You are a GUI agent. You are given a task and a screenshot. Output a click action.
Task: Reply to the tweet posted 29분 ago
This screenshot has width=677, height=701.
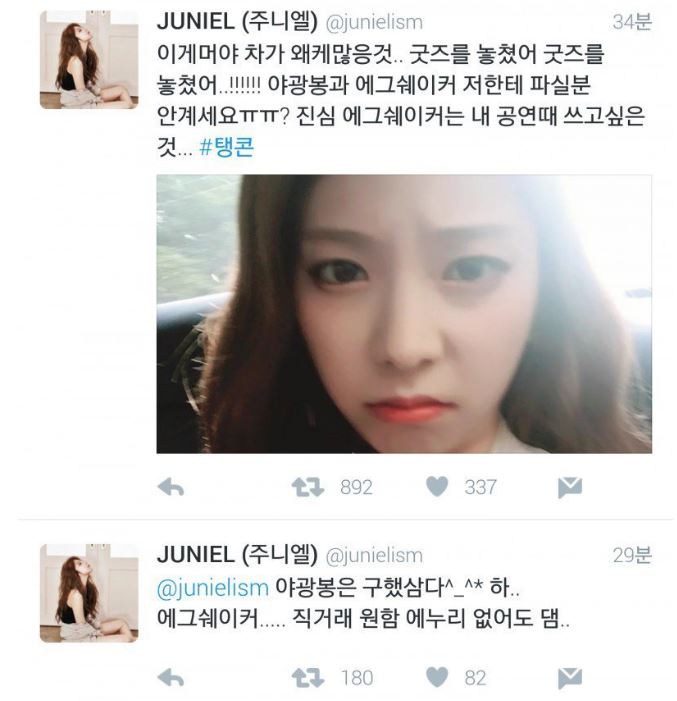click(172, 678)
